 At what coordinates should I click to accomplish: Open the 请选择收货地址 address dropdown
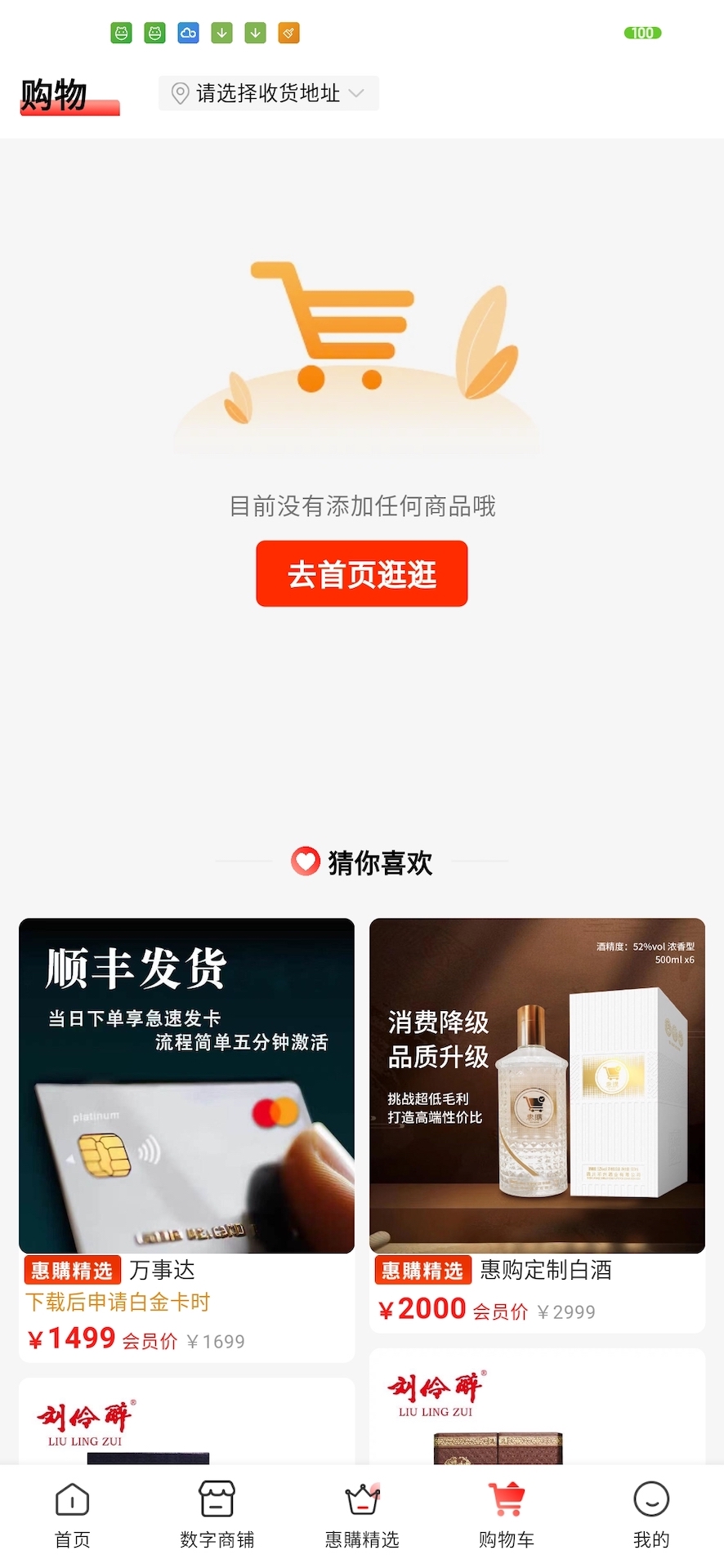(266, 92)
